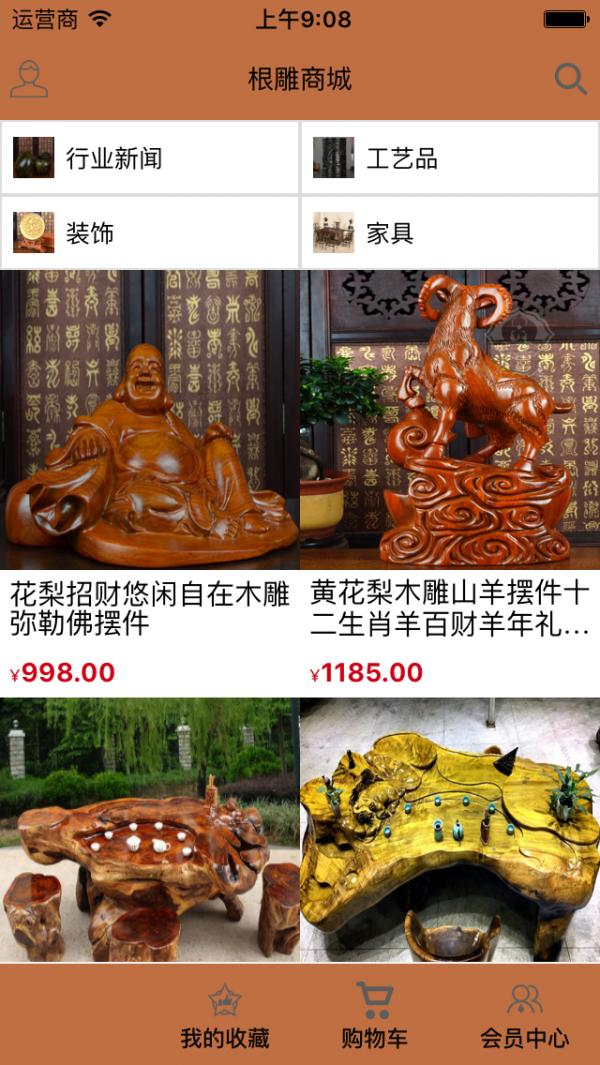Open the 工艺品 category
Image resolution: width=600 pixels, height=1065 pixels.
(450, 158)
